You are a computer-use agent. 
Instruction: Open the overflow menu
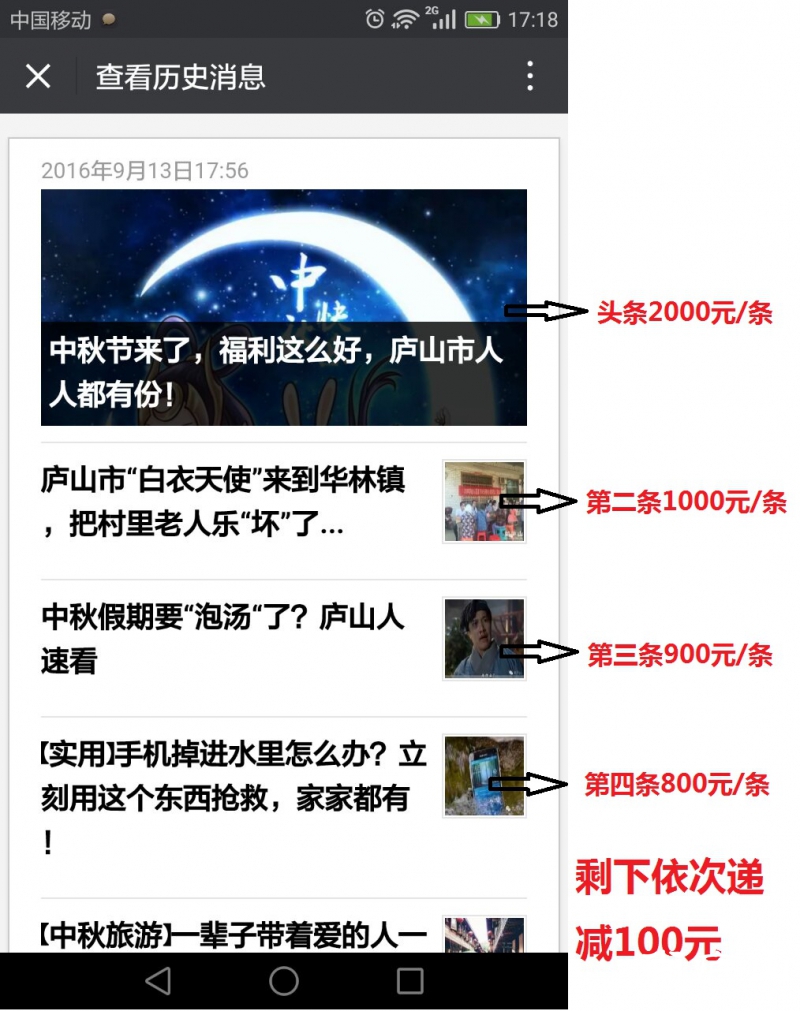530,76
